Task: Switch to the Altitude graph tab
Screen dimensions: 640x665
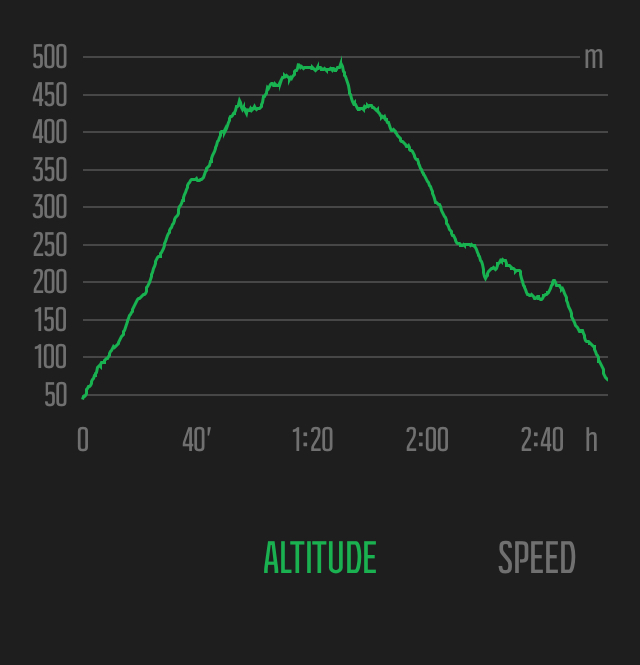Action: click(x=320, y=558)
